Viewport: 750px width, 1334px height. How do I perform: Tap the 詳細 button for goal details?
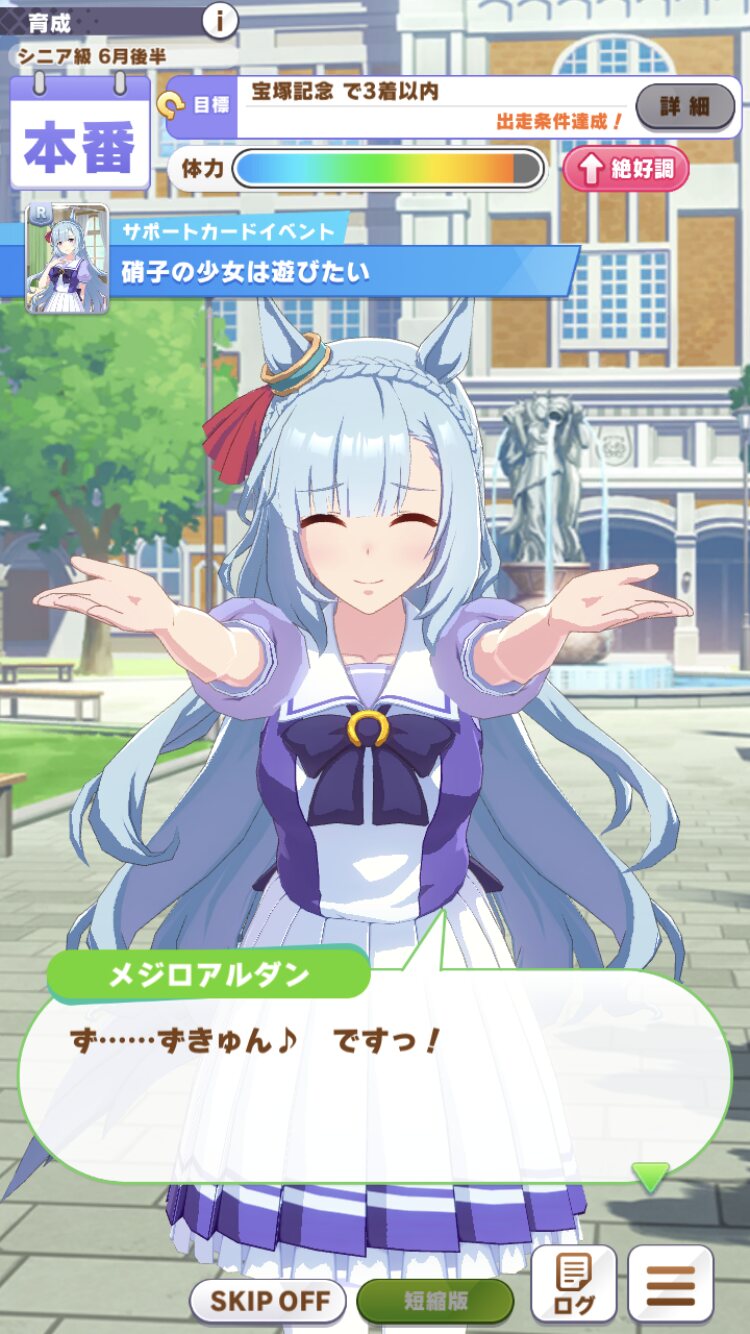pyautogui.click(x=685, y=106)
